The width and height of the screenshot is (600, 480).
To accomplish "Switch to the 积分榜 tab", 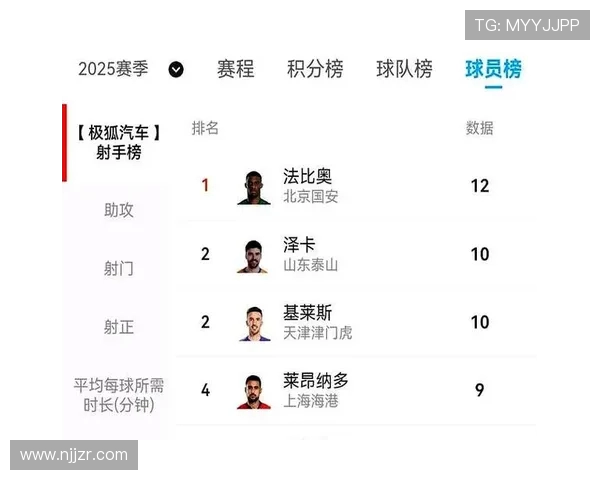I will (x=315, y=69).
